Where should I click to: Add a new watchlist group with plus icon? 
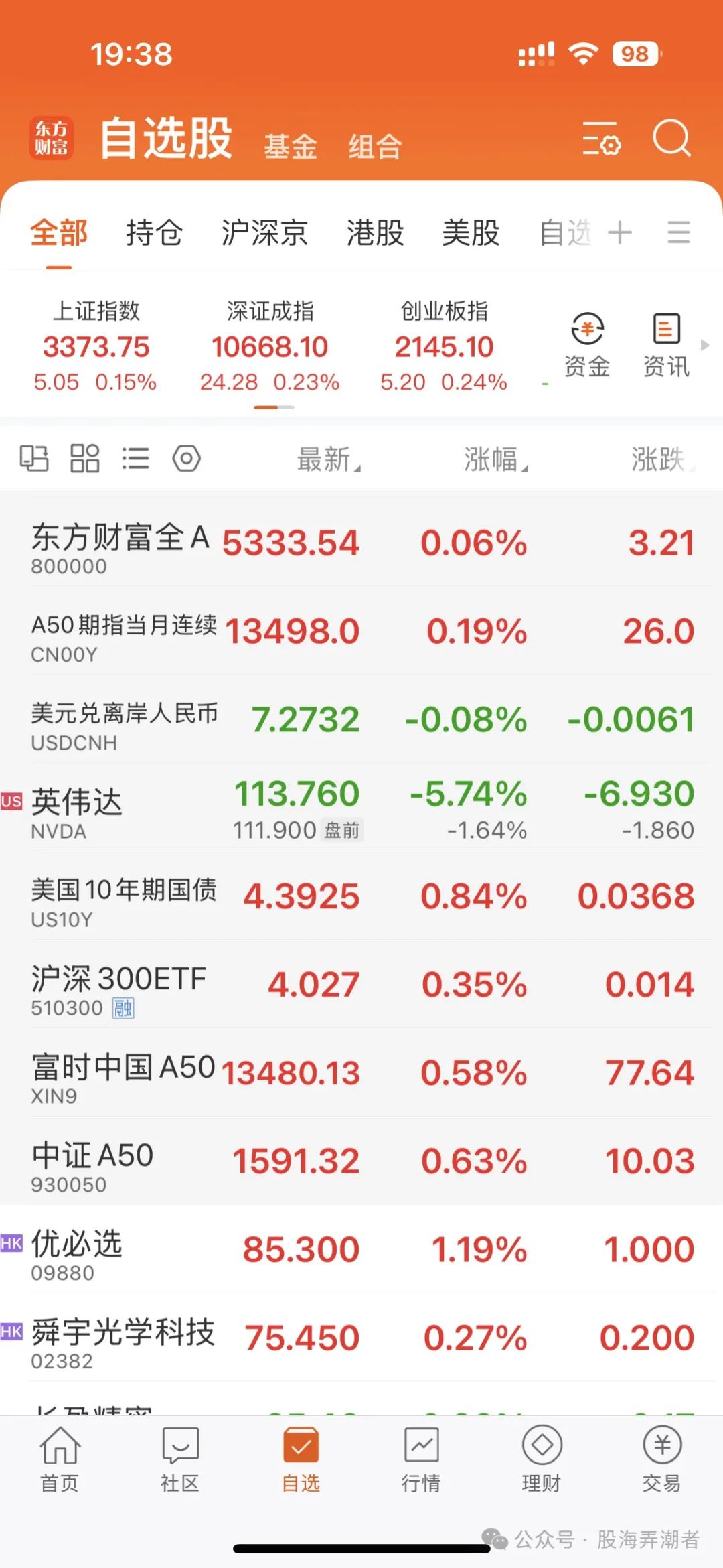click(x=620, y=233)
